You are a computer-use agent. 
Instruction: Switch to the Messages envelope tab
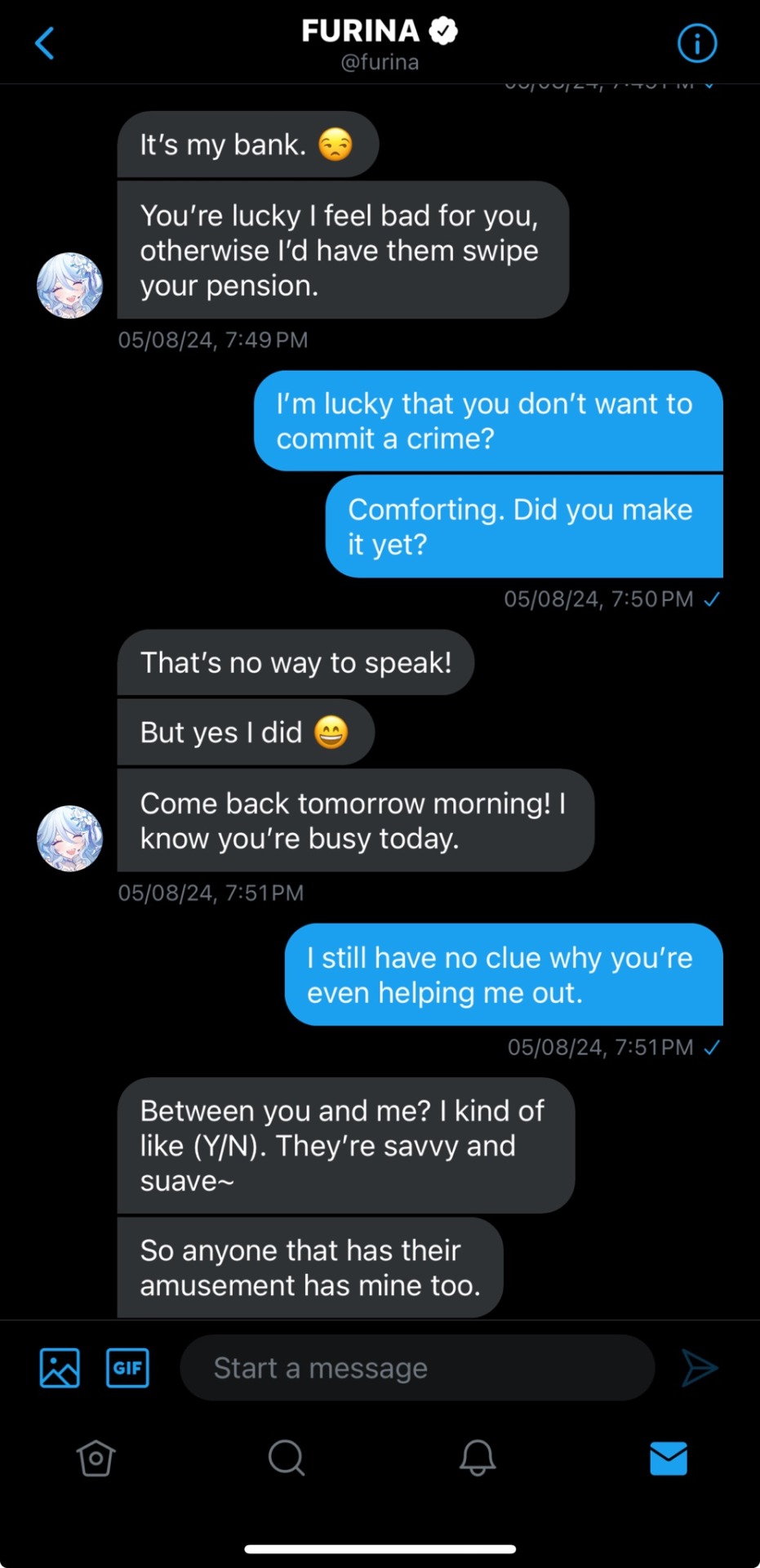668,1458
